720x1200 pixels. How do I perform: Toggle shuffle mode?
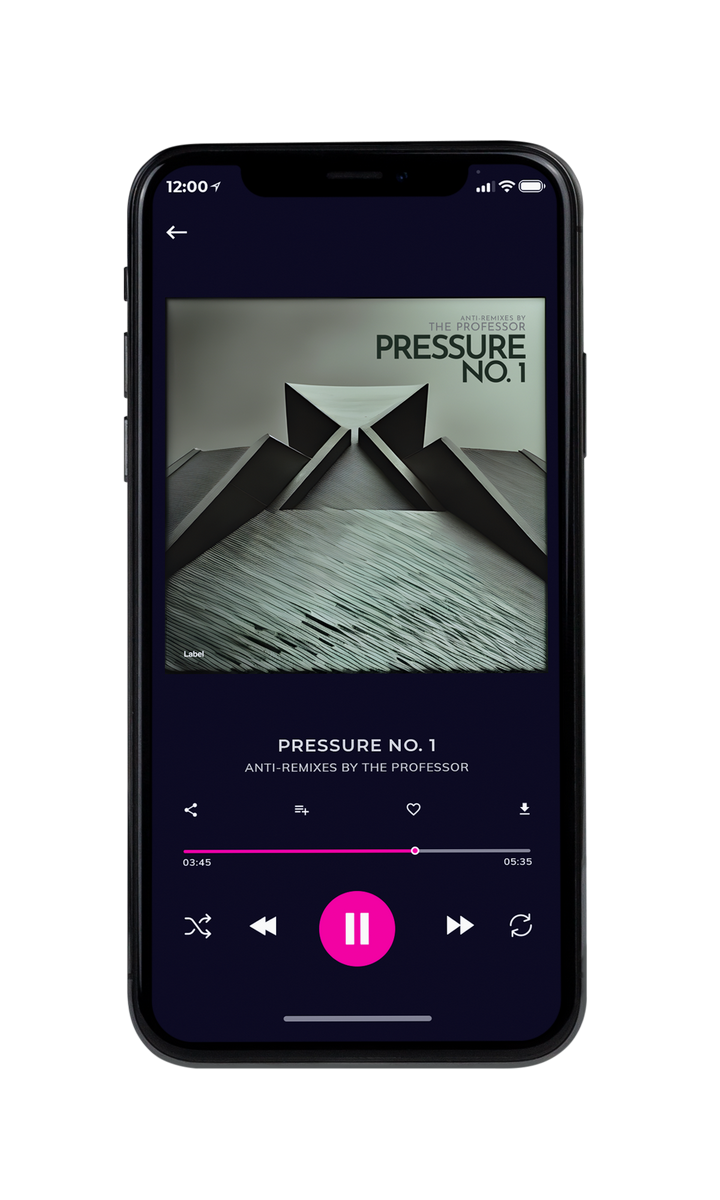tap(198, 926)
